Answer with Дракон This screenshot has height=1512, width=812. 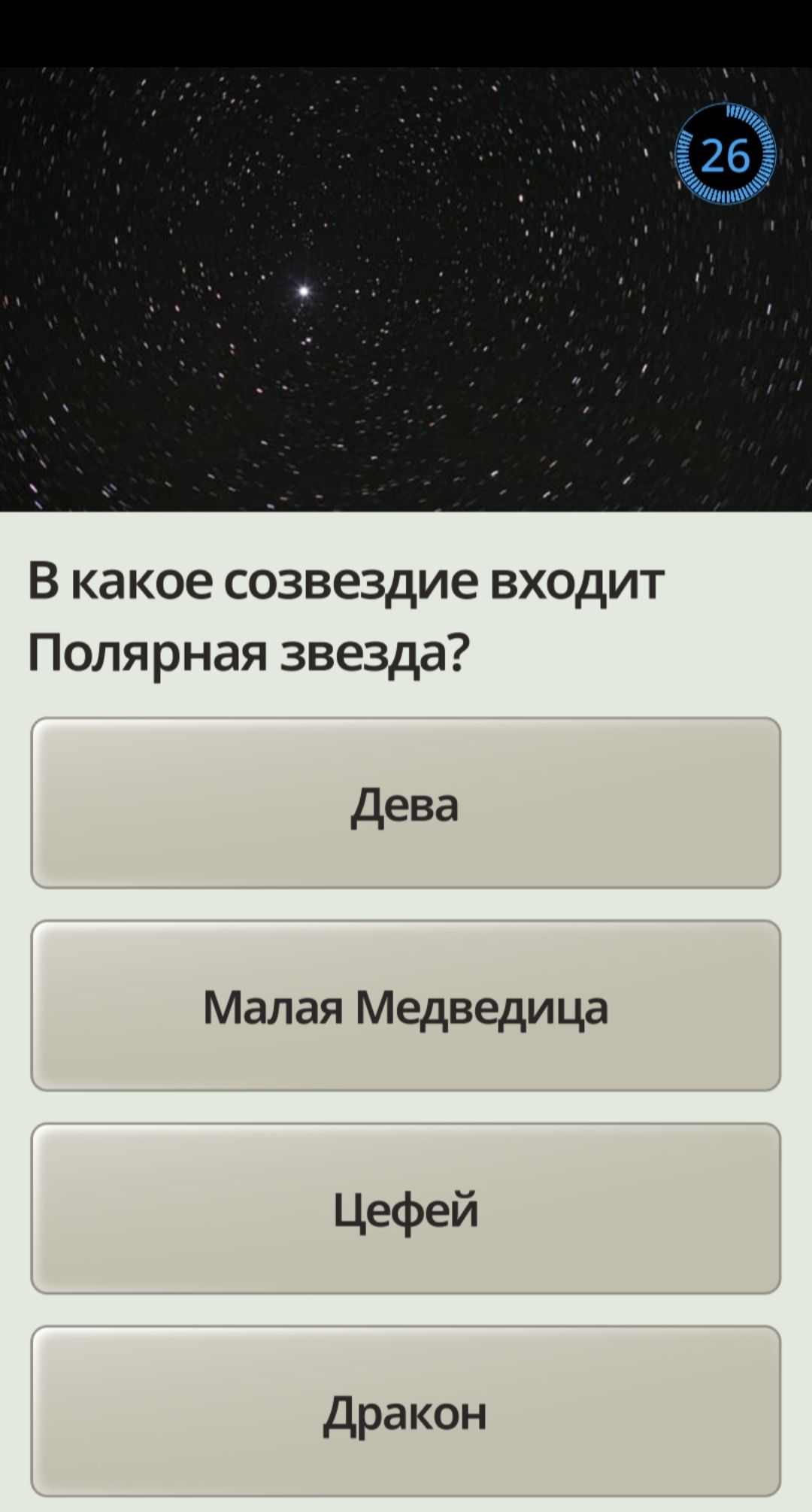pos(405,1412)
